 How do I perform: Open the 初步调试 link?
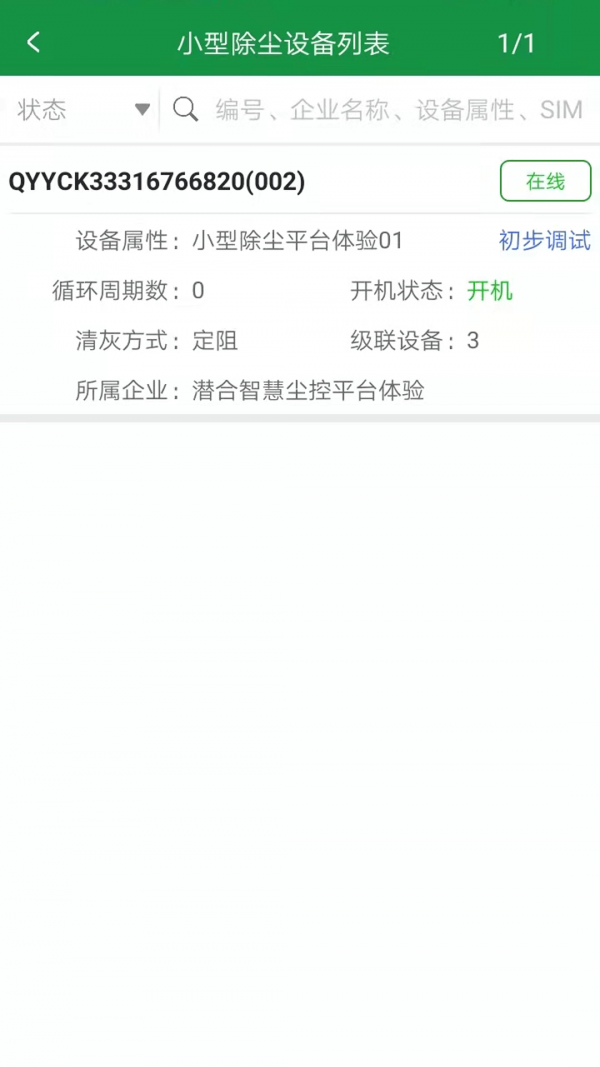pyautogui.click(x=544, y=240)
